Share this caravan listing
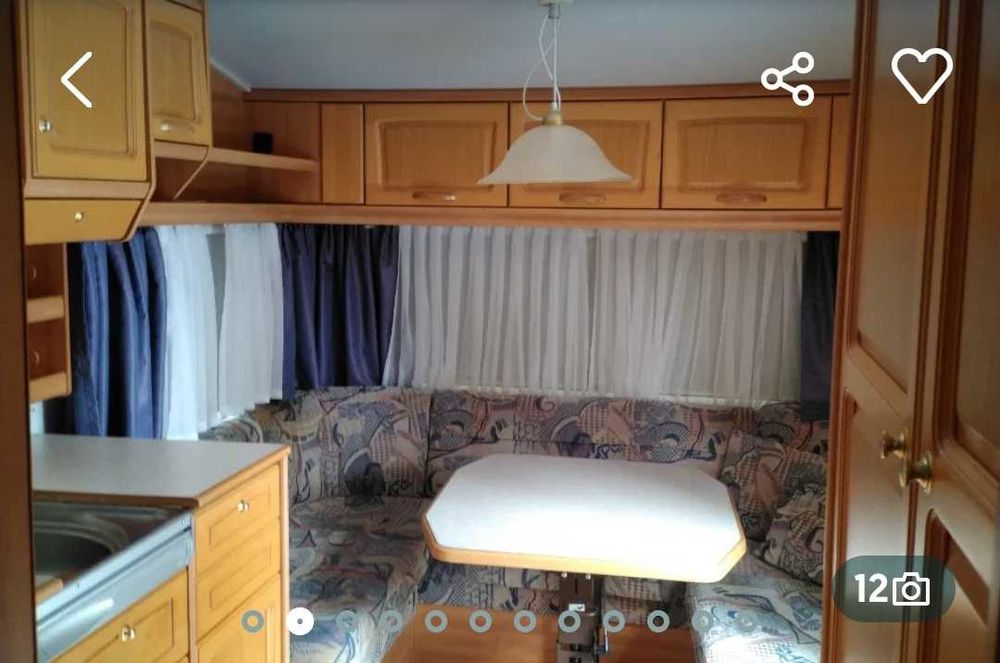Screen dimensions: 1000x663 788,79
